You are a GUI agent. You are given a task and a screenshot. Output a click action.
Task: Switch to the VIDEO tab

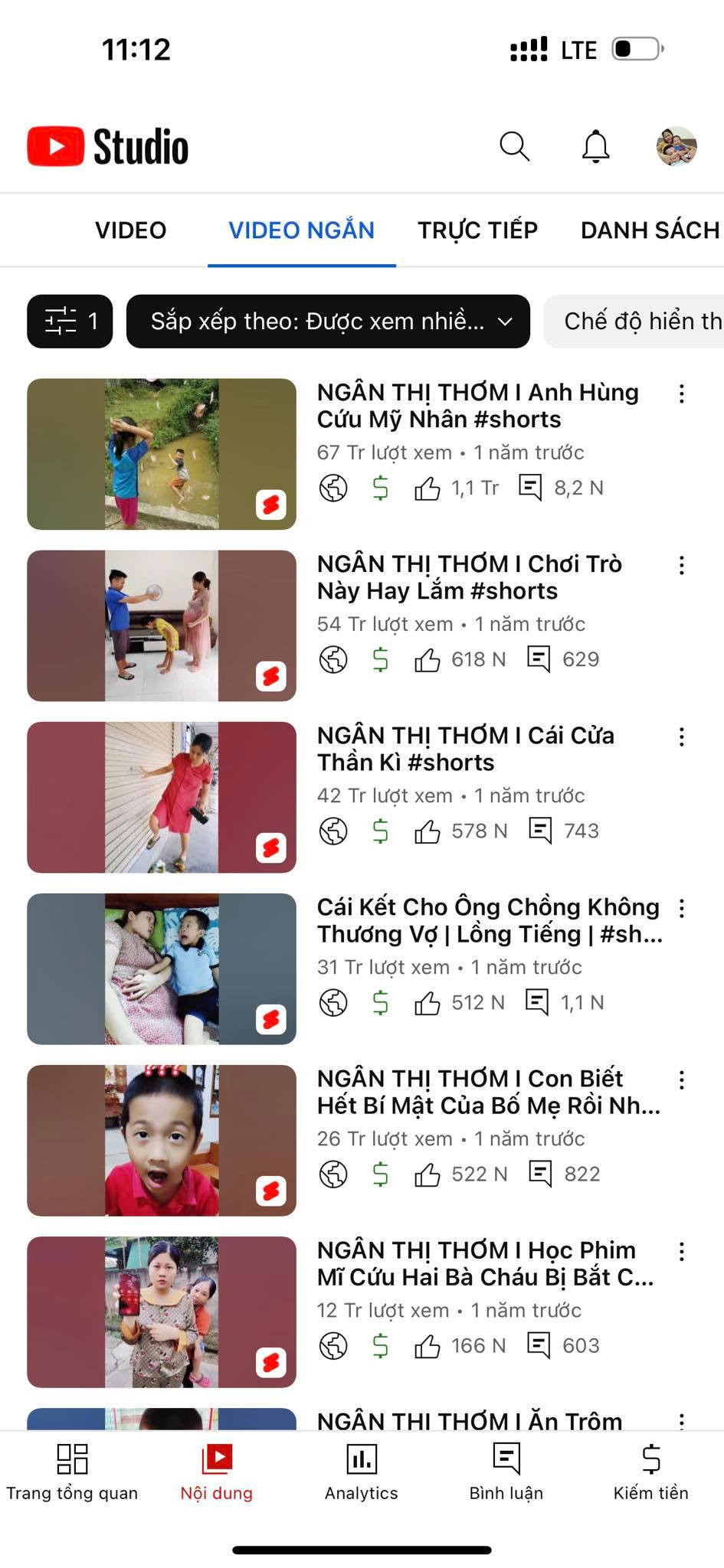(130, 230)
